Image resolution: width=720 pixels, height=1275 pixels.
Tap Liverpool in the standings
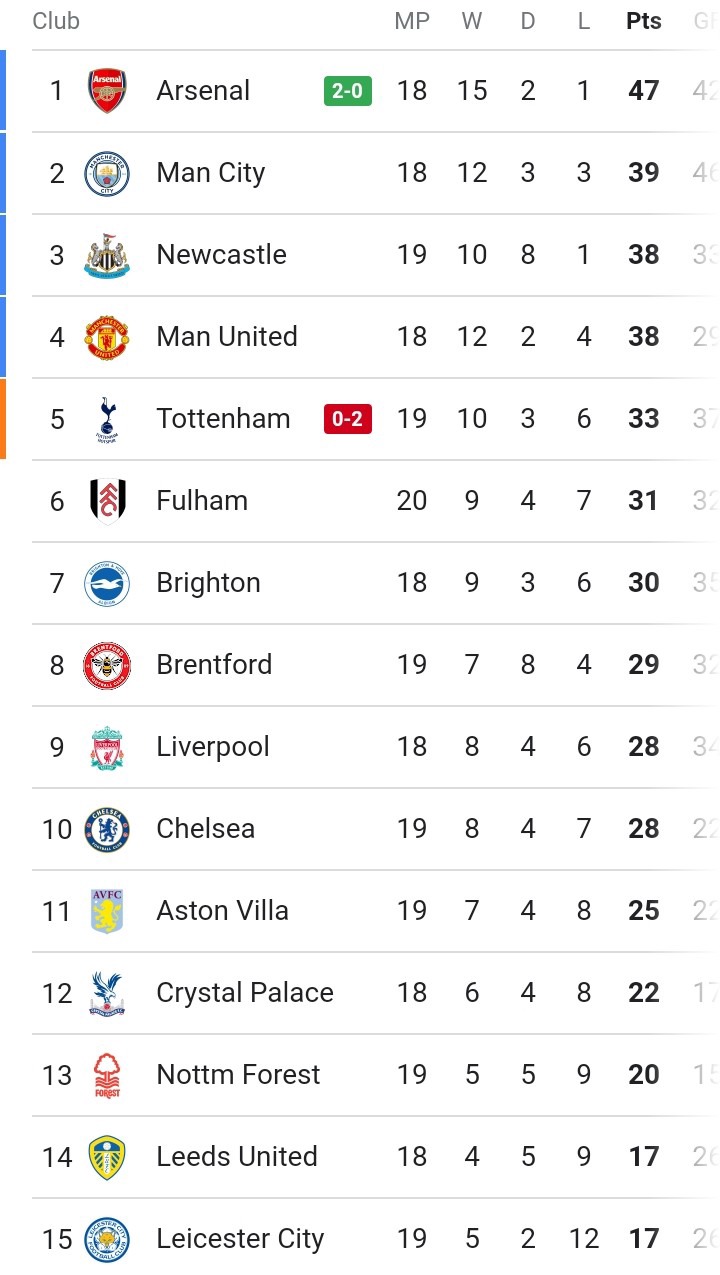click(376, 747)
